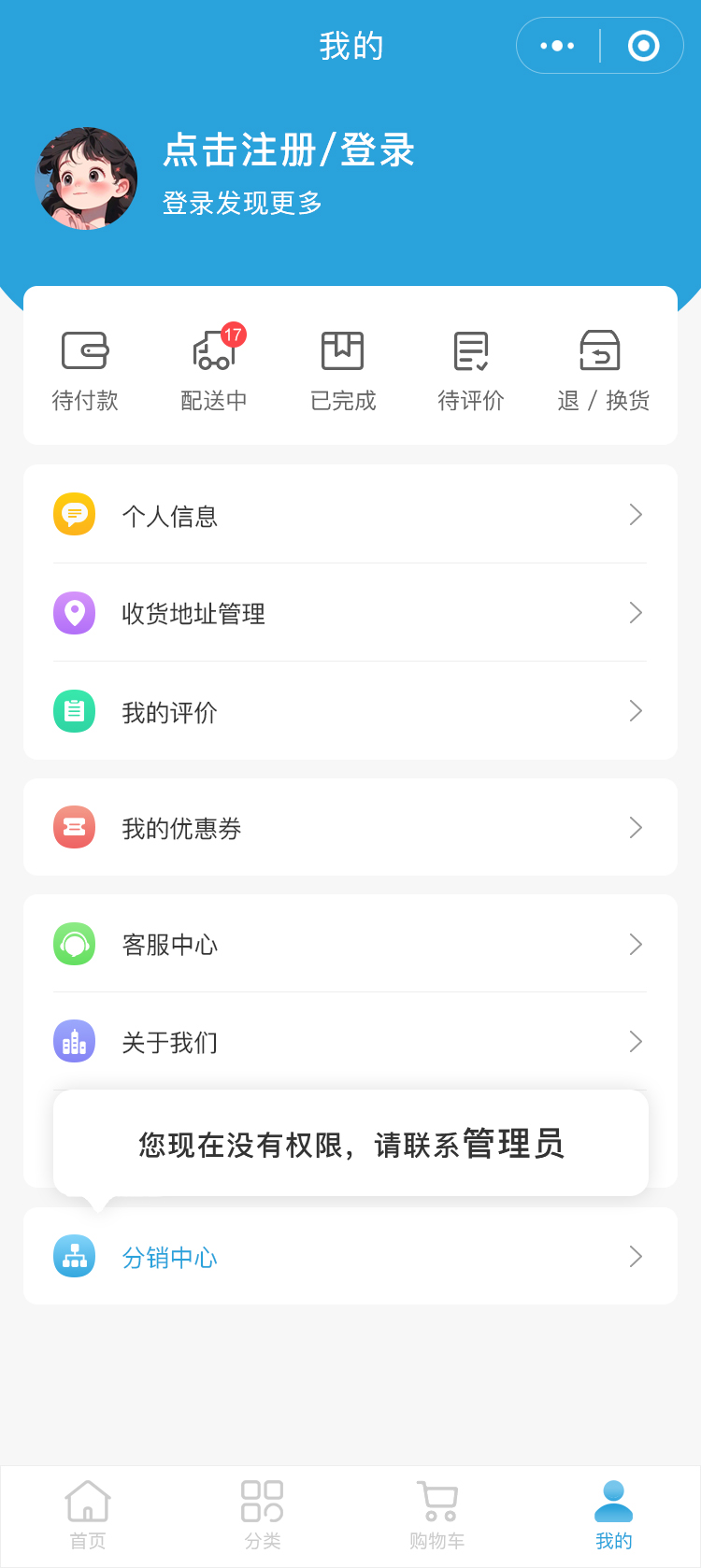Screen dimensions: 701x1568
Task: Switch to the 首页 tab
Action: [88, 1516]
